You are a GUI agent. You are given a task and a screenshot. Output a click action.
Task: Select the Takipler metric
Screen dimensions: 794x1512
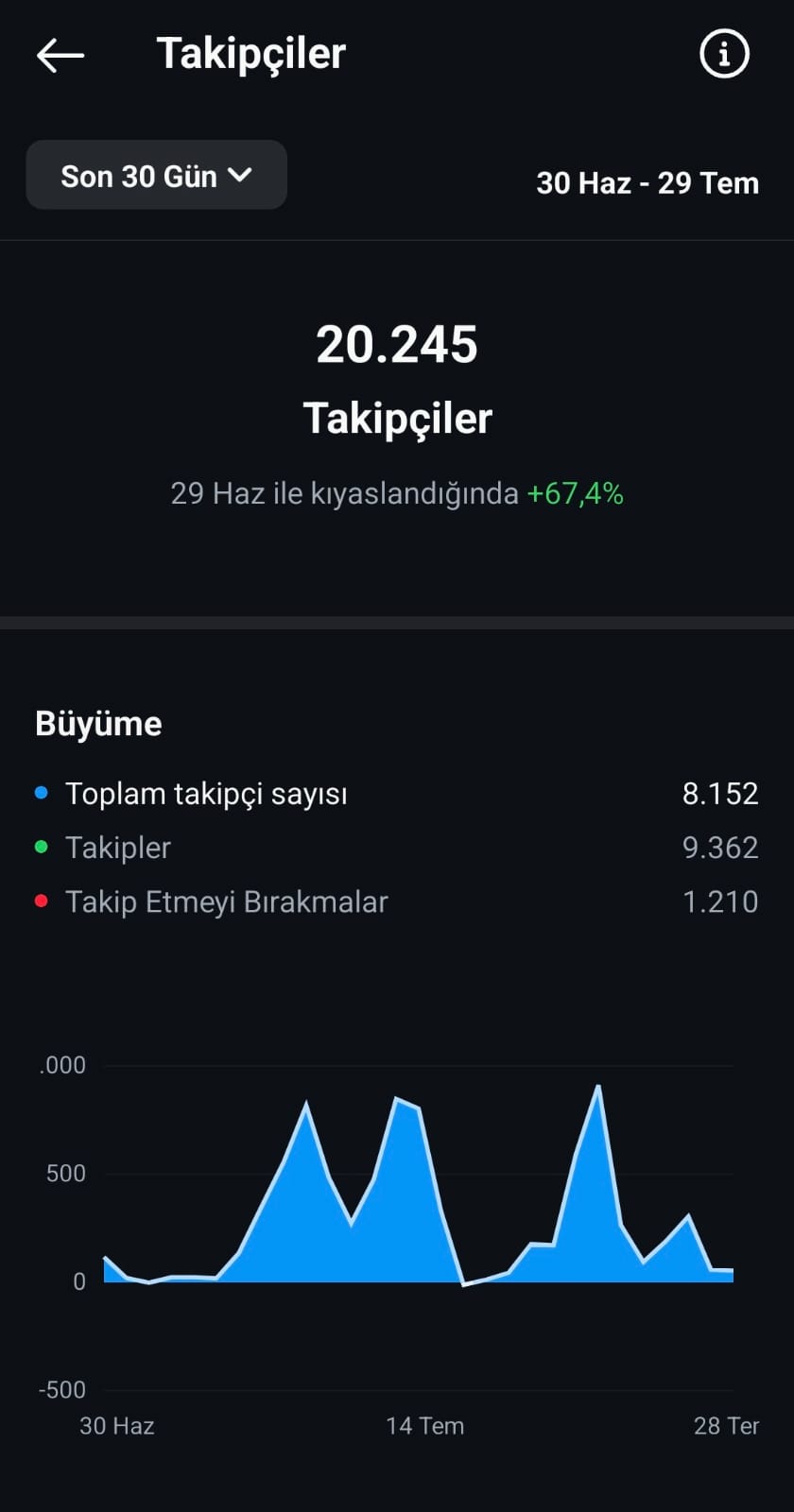[x=397, y=848]
